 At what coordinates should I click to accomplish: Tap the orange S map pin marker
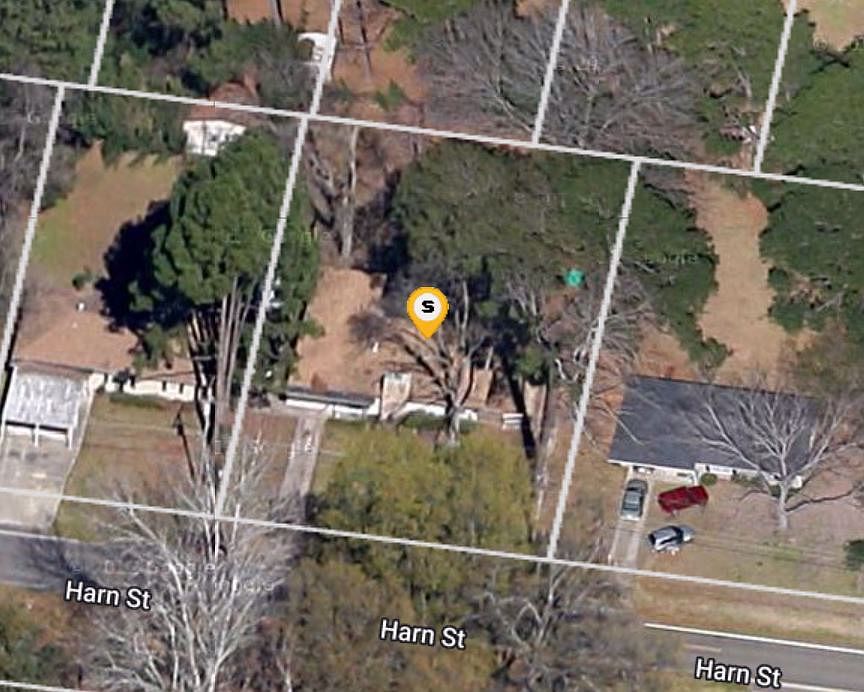428,307
